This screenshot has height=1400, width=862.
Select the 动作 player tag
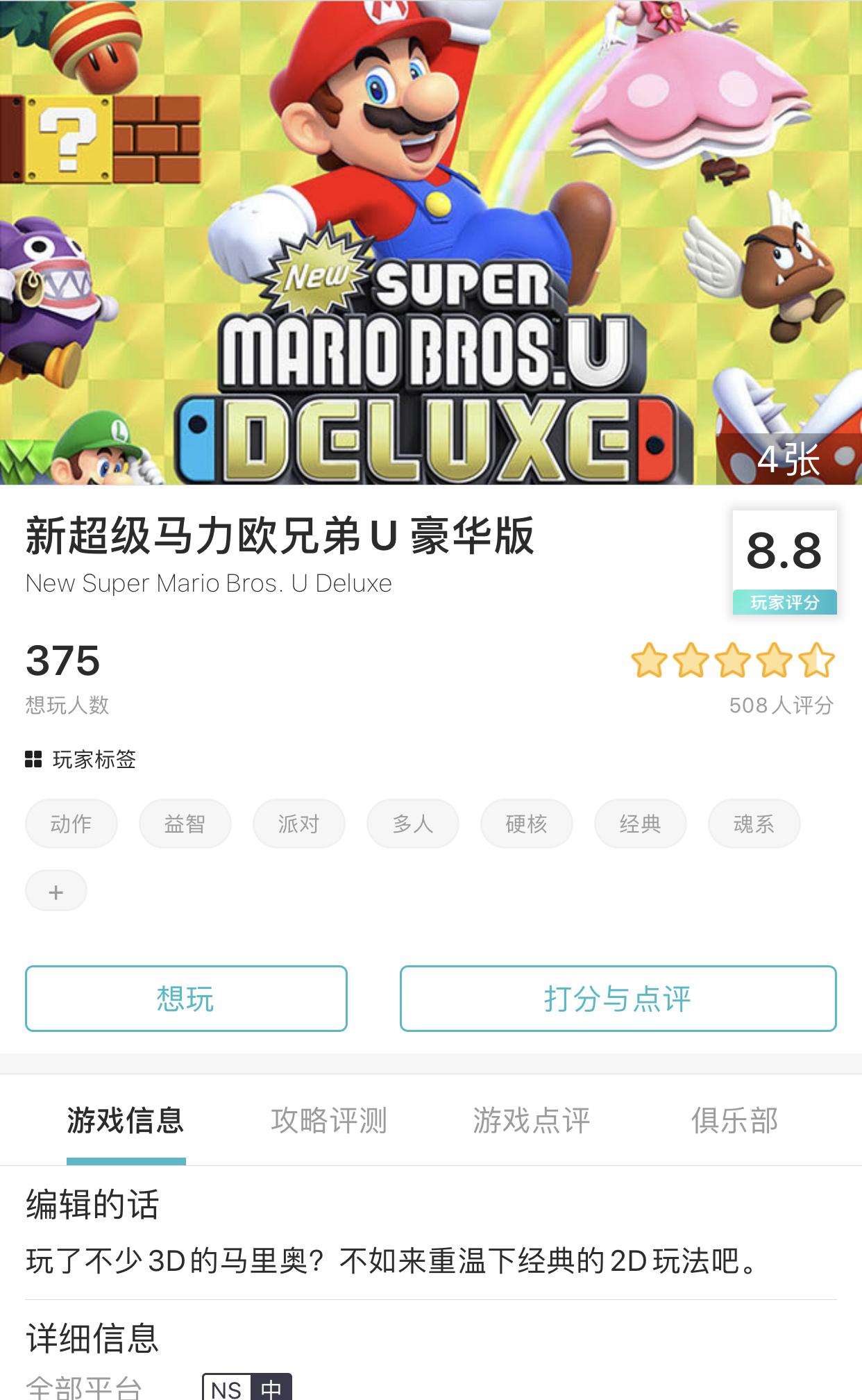(x=71, y=824)
